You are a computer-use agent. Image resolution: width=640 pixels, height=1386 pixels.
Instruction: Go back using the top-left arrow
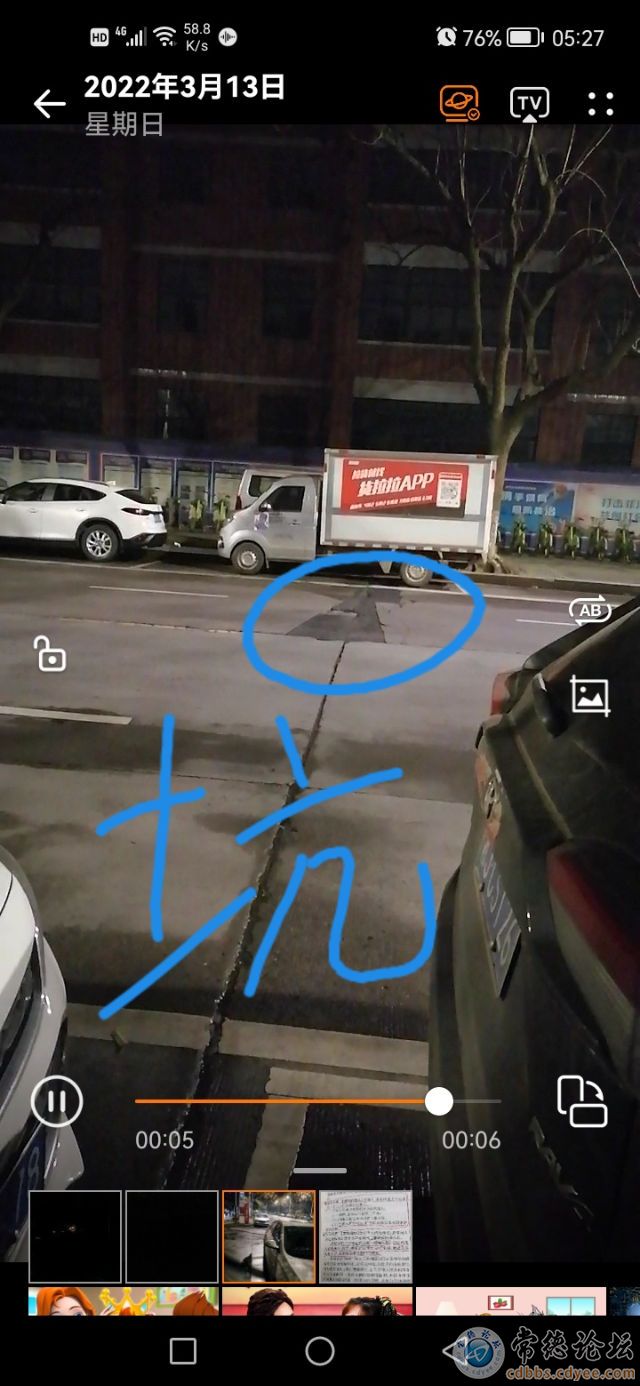pos(49,103)
